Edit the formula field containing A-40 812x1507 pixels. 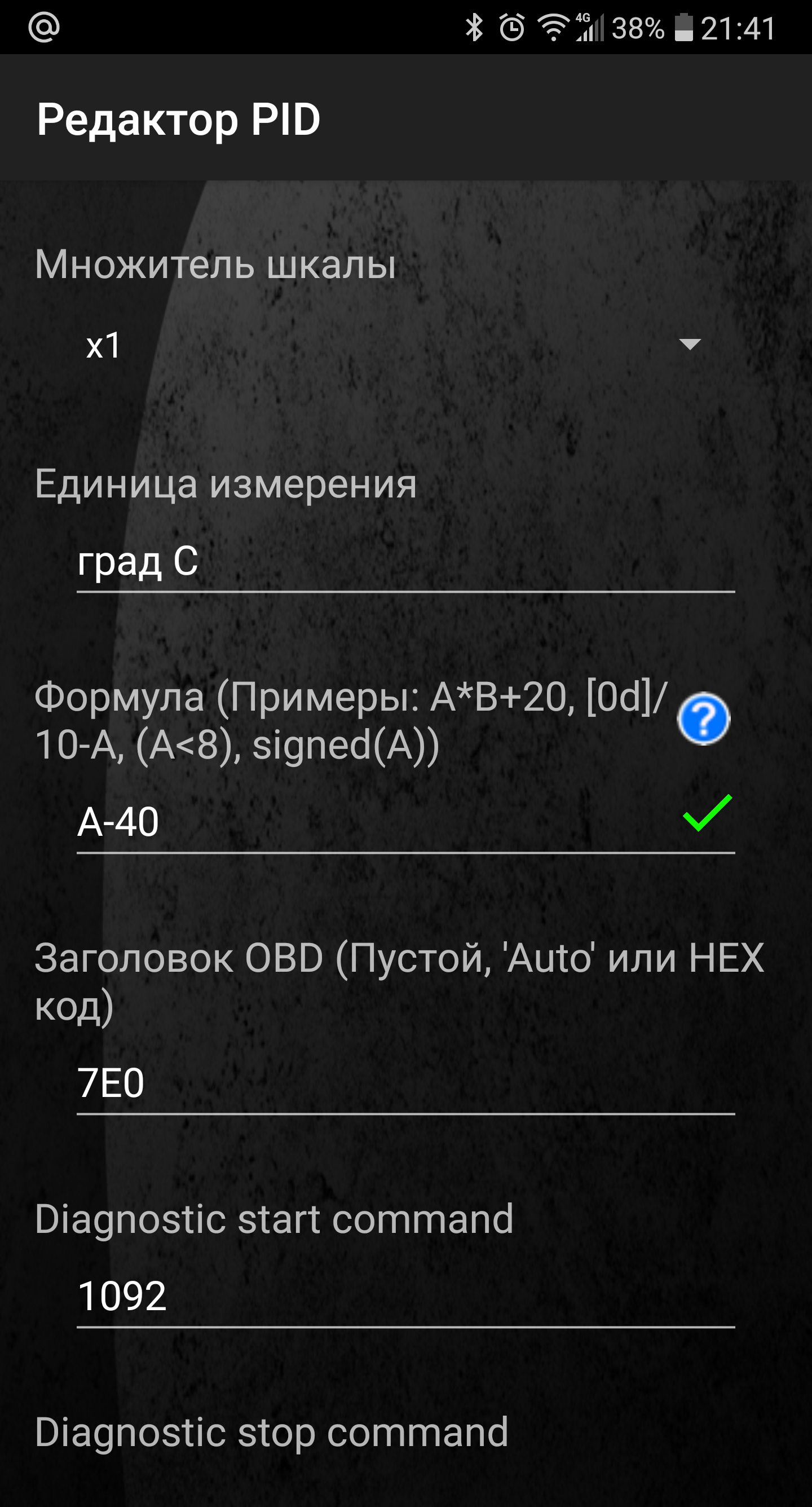[x=374, y=822]
